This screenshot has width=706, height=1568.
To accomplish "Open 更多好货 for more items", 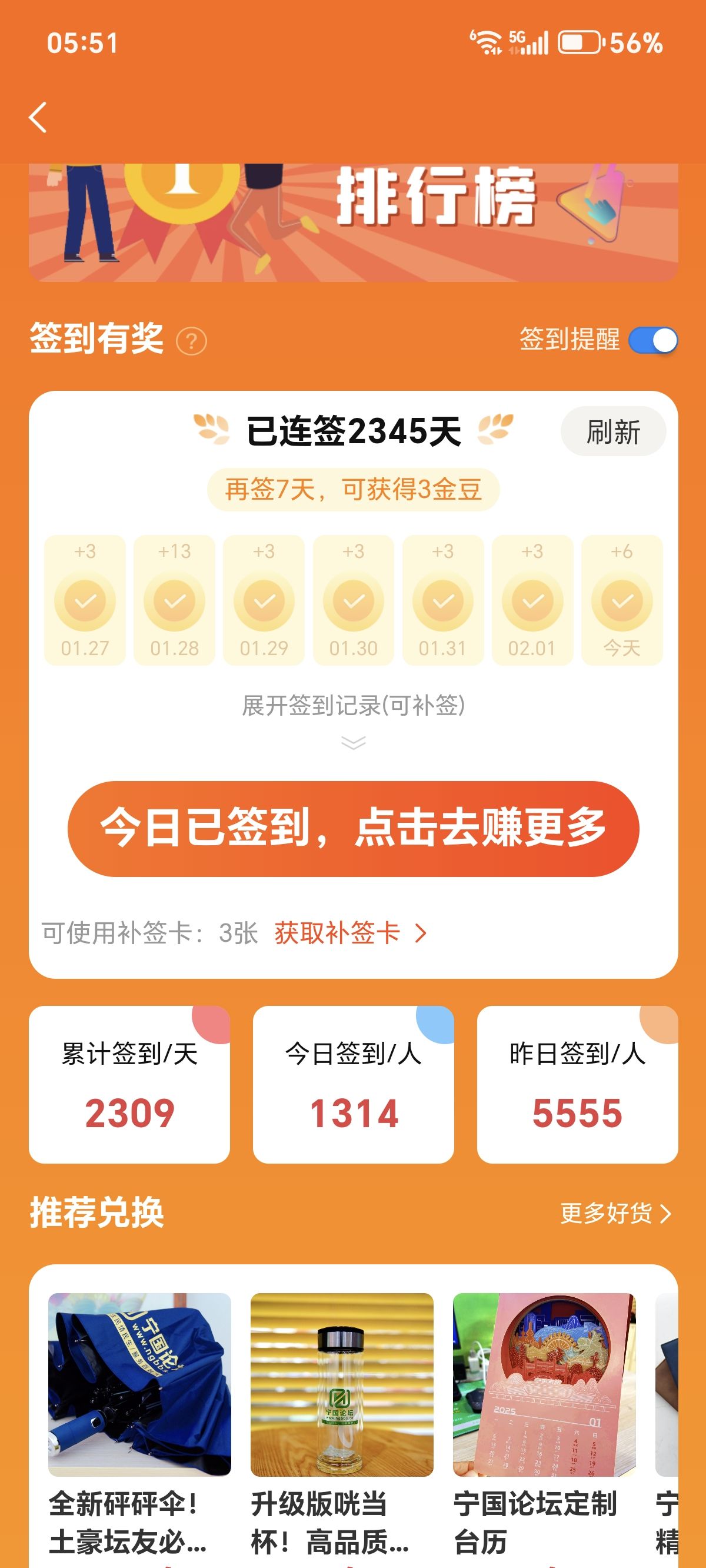I will point(615,1213).
